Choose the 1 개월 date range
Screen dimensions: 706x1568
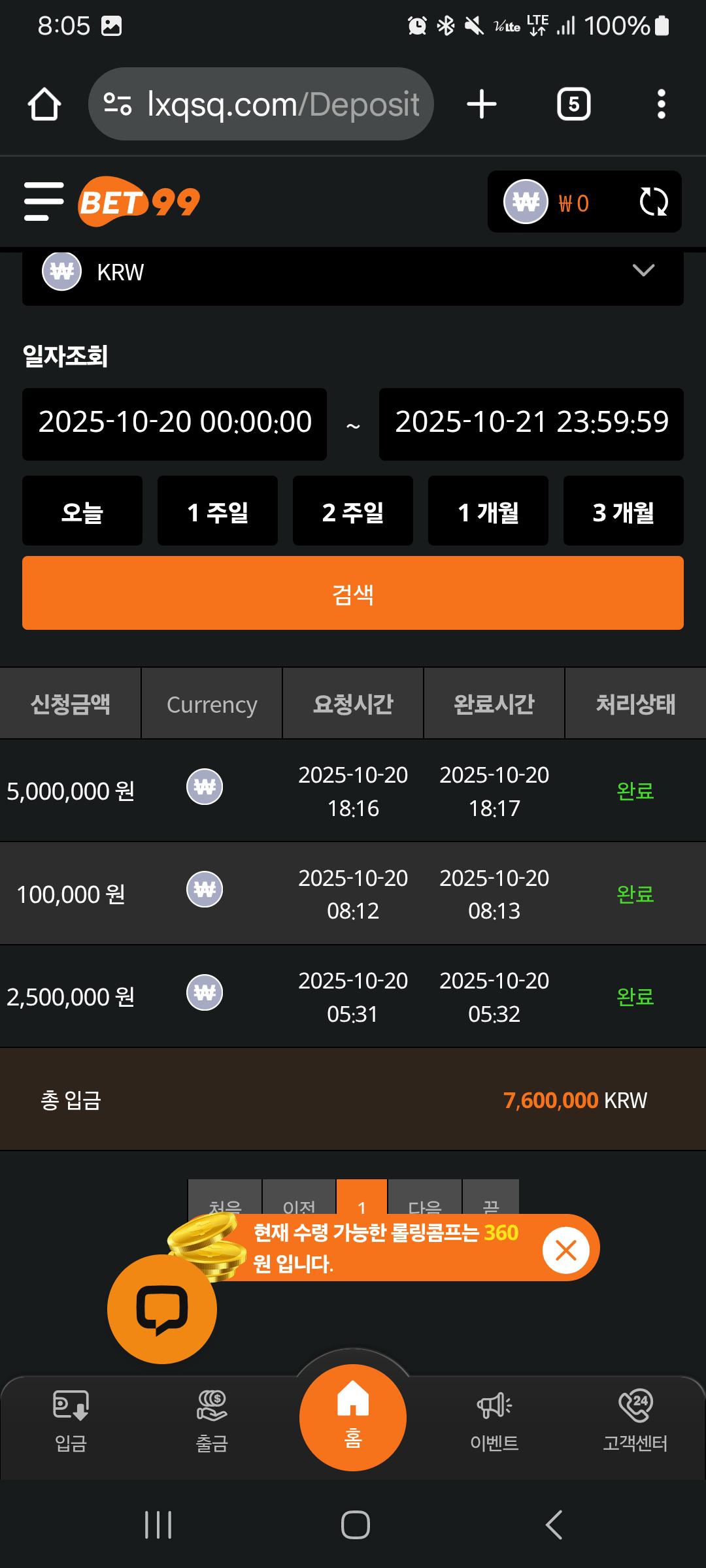pos(488,511)
